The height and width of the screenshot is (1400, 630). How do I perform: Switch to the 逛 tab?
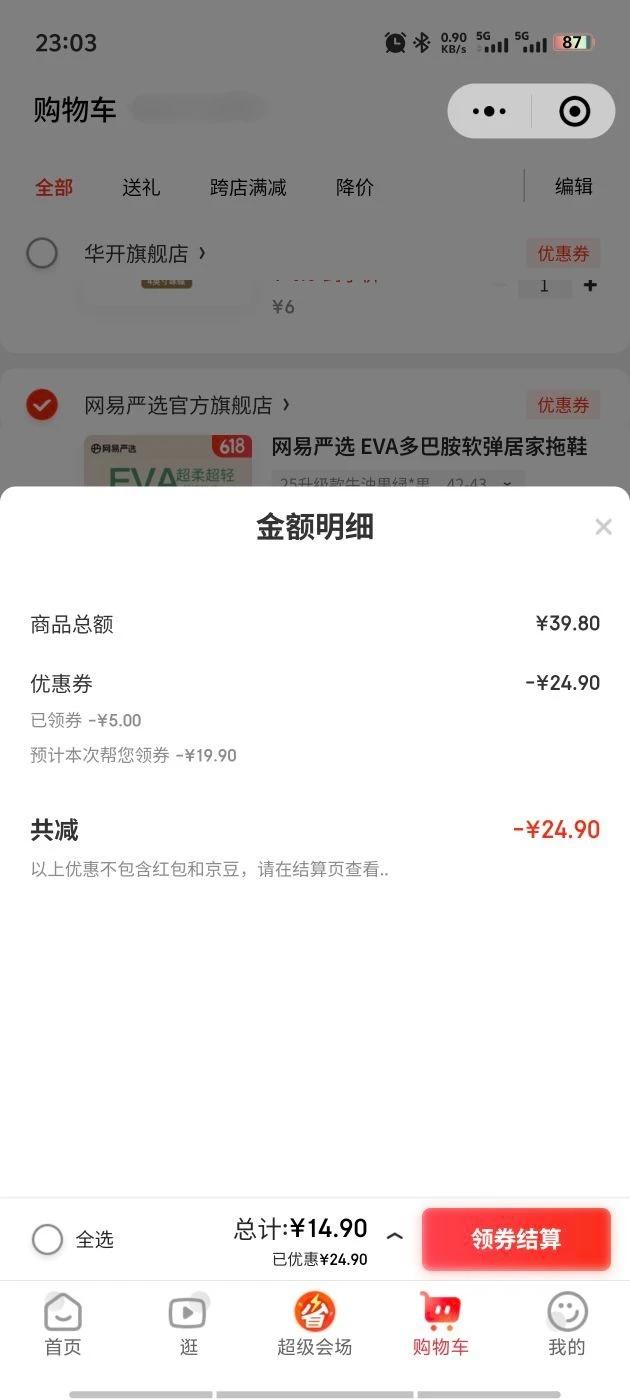[189, 1325]
